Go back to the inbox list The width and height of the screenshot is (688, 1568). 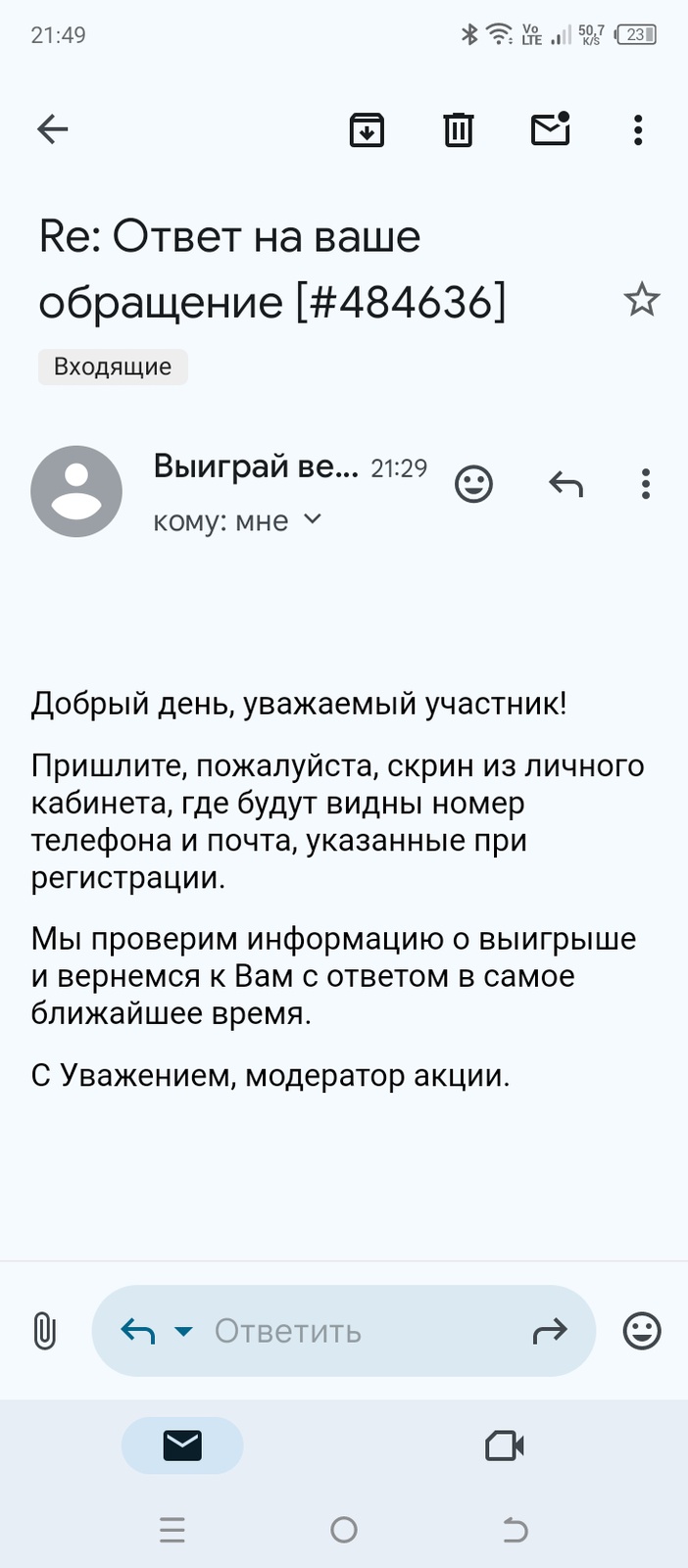click(53, 129)
